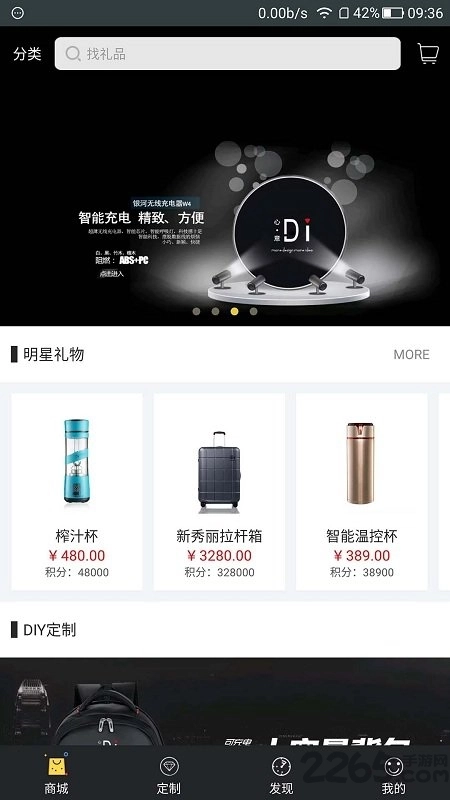Tap the 找礼品 search box
450x800 pixels.
click(228, 54)
